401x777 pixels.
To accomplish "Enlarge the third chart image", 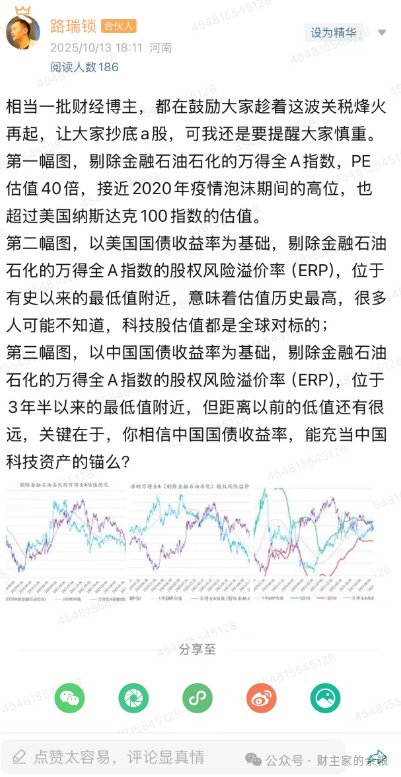I will click(x=314, y=536).
